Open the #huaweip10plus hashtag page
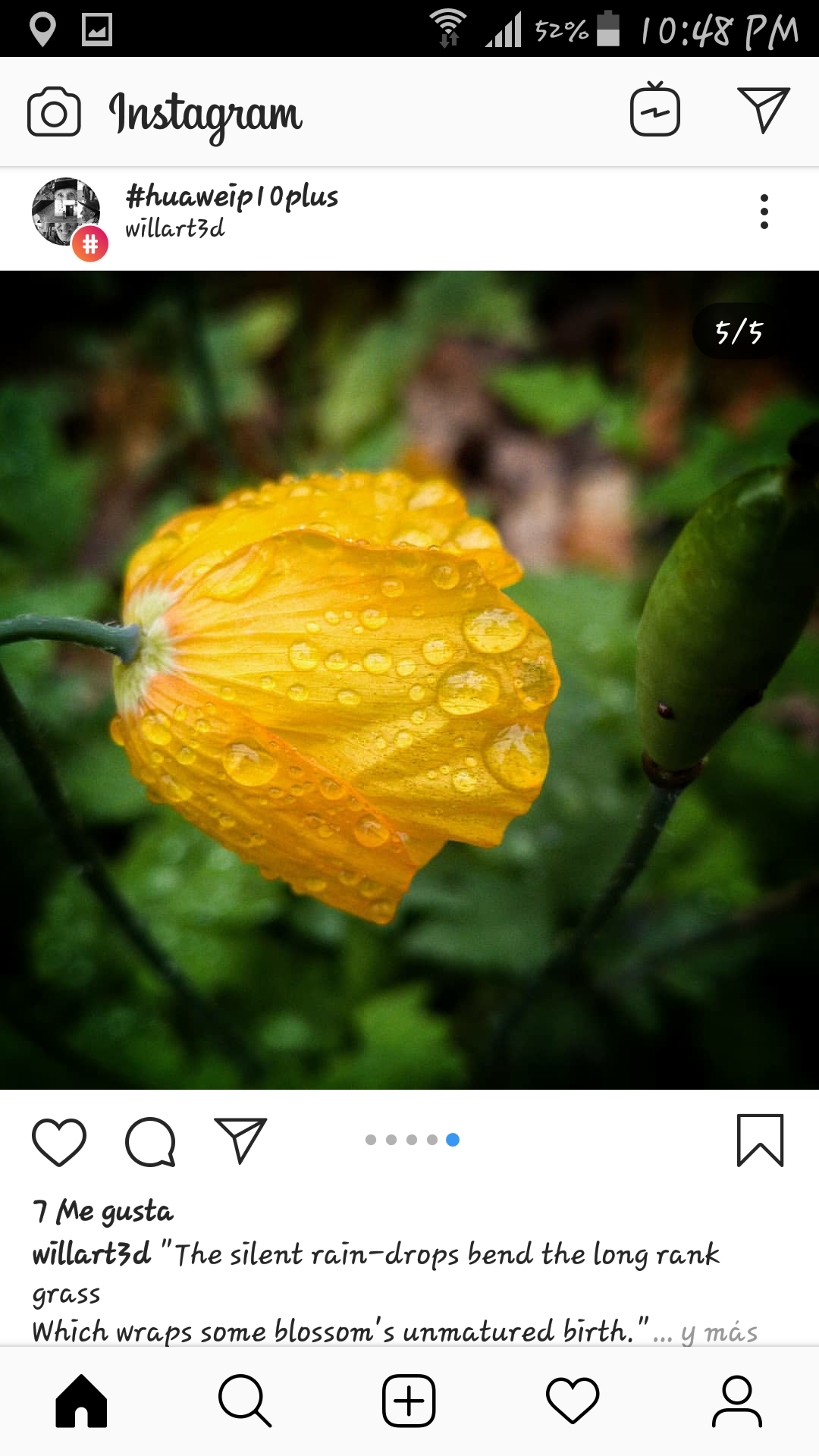 (x=231, y=196)
